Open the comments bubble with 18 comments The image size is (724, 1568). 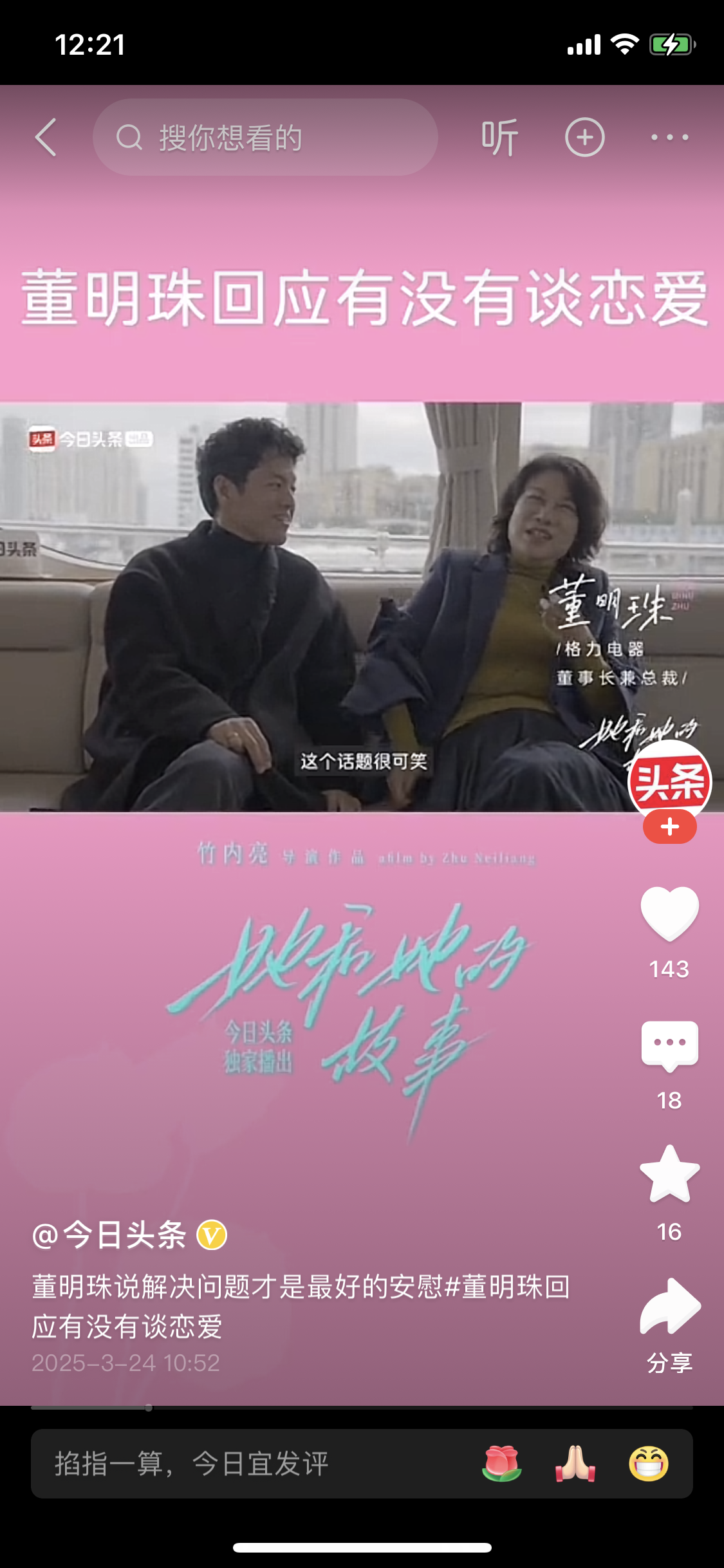click(669, 1045)
